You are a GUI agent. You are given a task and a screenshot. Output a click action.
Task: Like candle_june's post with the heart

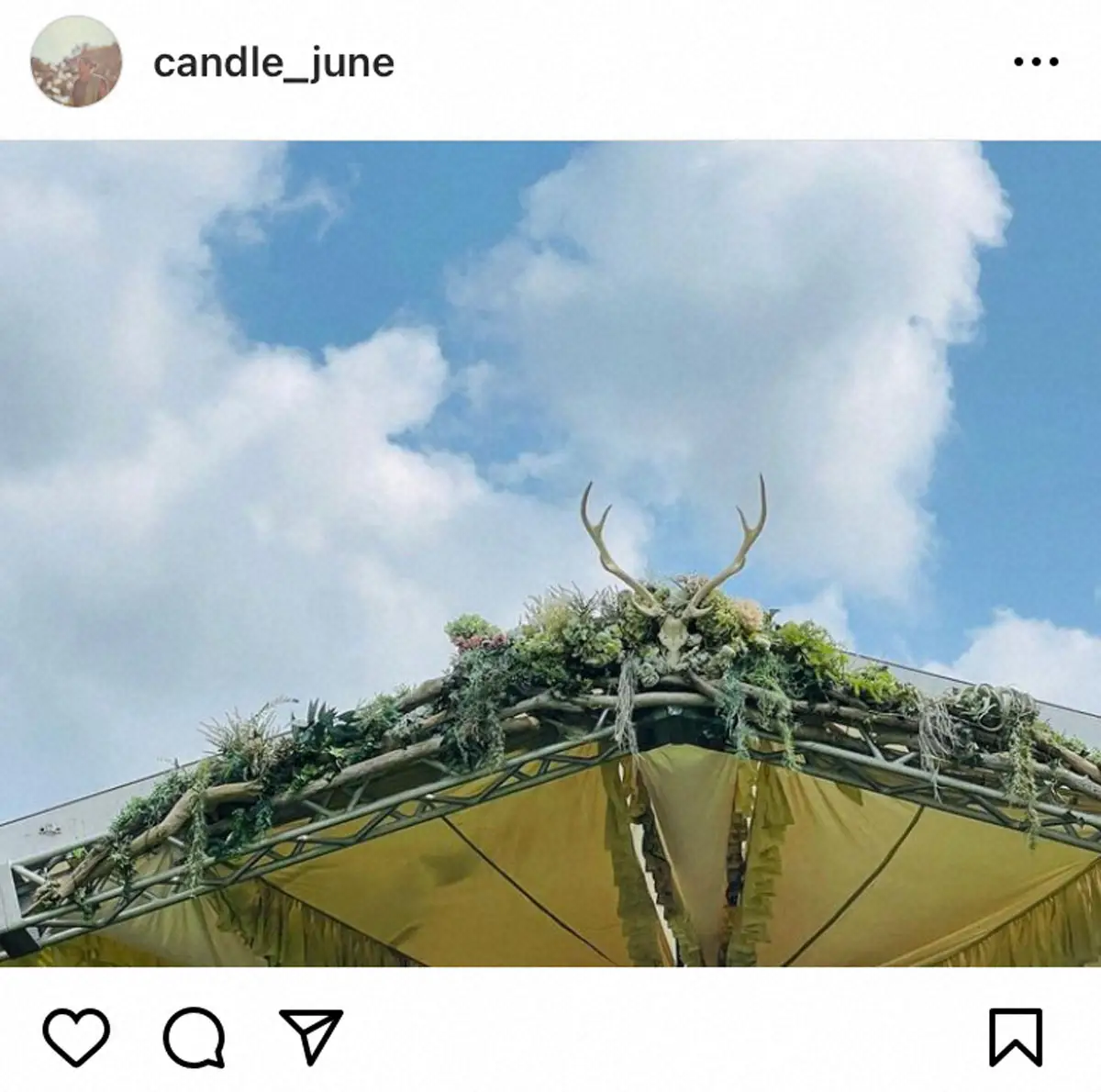tap(76, 1037)
